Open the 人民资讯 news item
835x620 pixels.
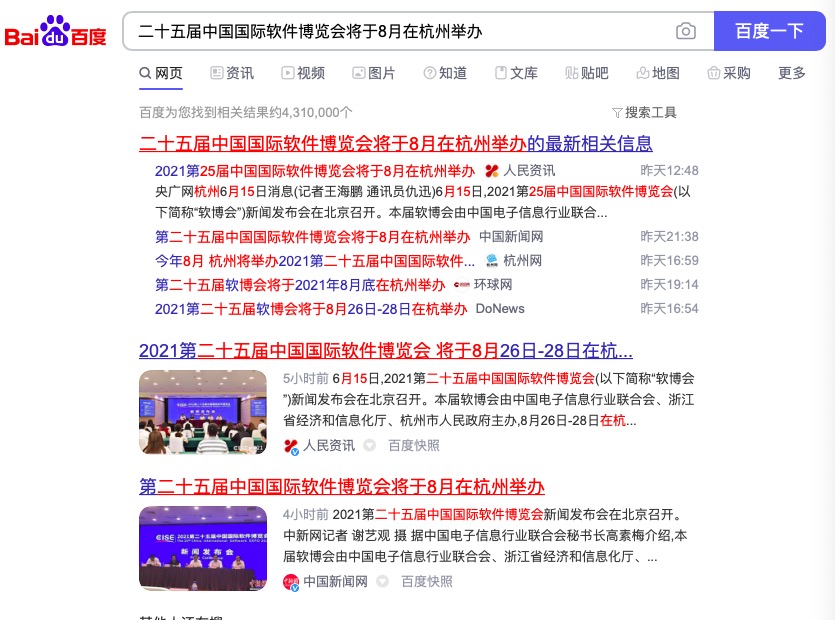315,171
